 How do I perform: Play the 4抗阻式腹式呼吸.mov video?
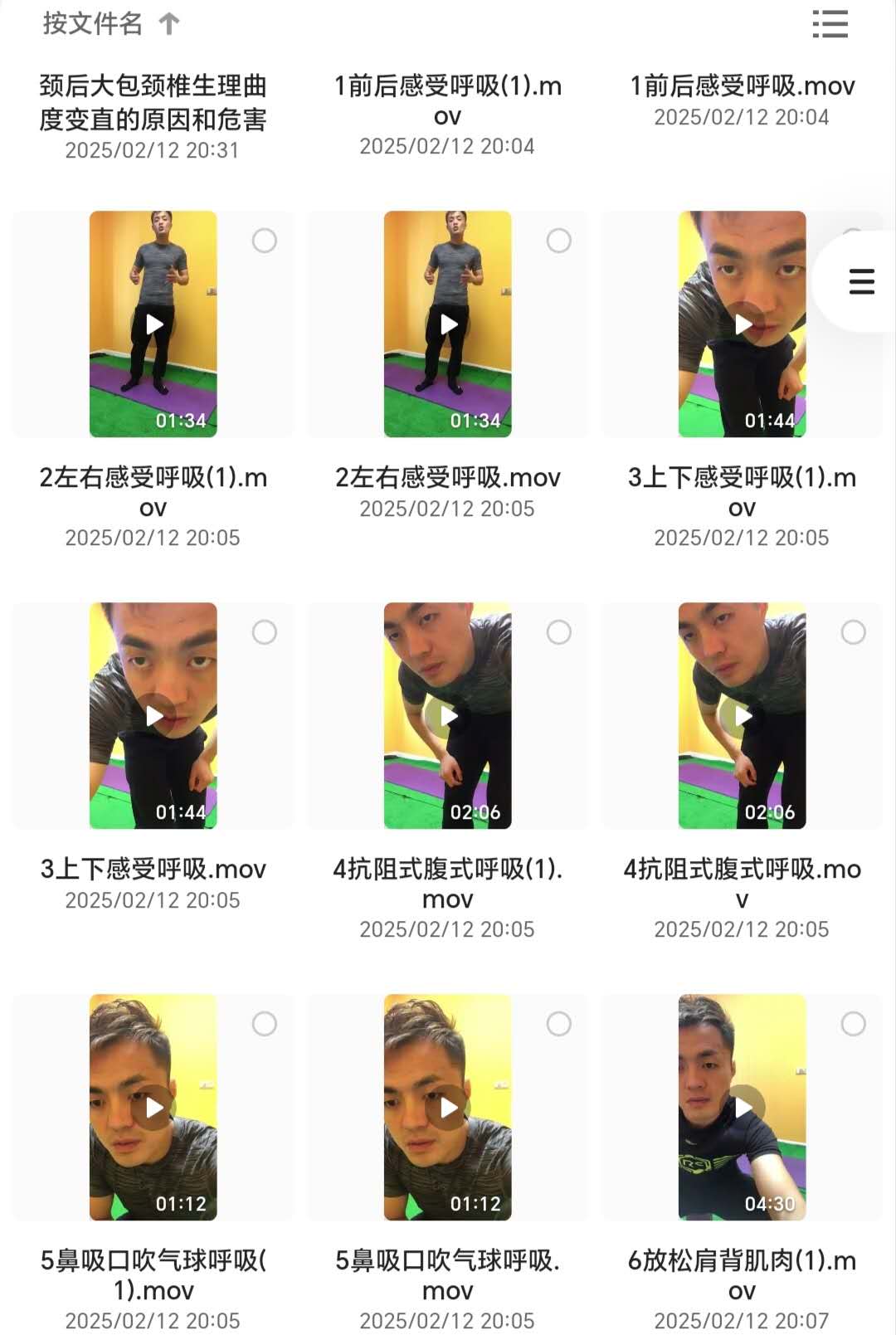[741, 715]
